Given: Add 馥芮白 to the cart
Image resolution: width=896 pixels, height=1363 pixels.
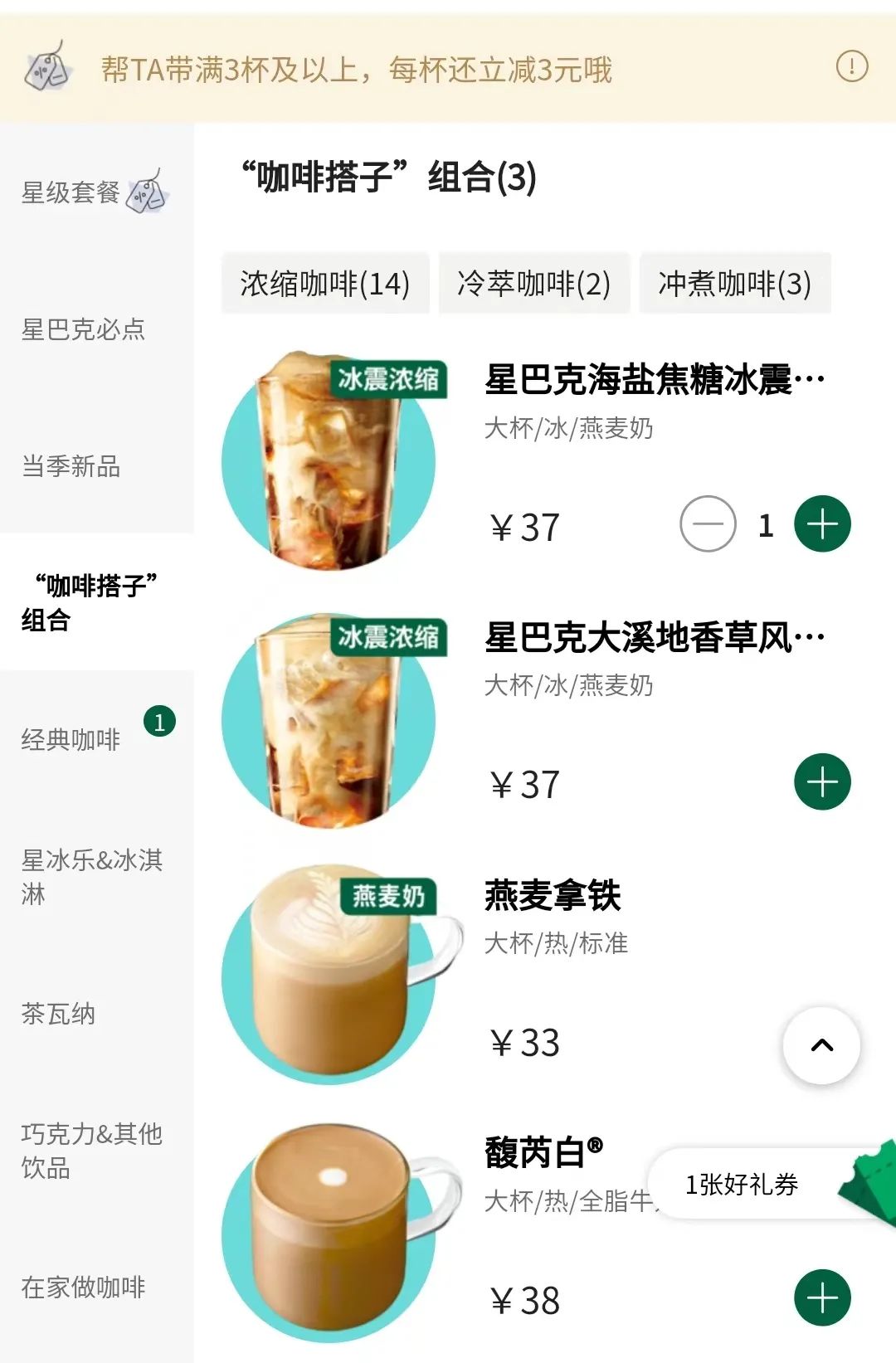Looking at the screenshot, I should pos(822,1297).
